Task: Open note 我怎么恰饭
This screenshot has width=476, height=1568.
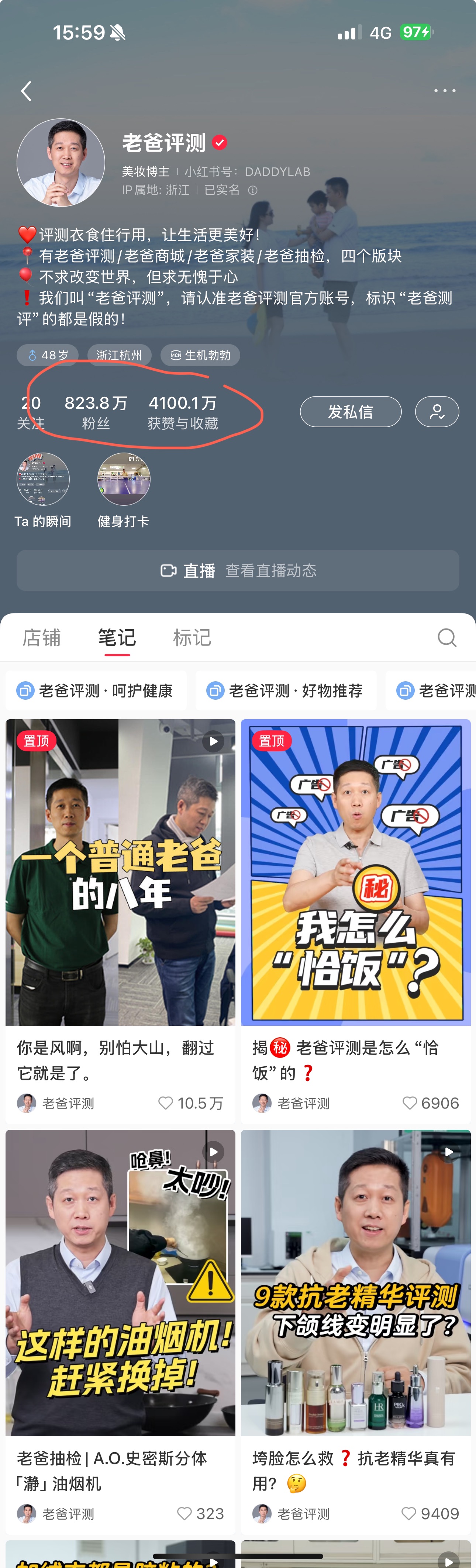Action: [355, 872]
